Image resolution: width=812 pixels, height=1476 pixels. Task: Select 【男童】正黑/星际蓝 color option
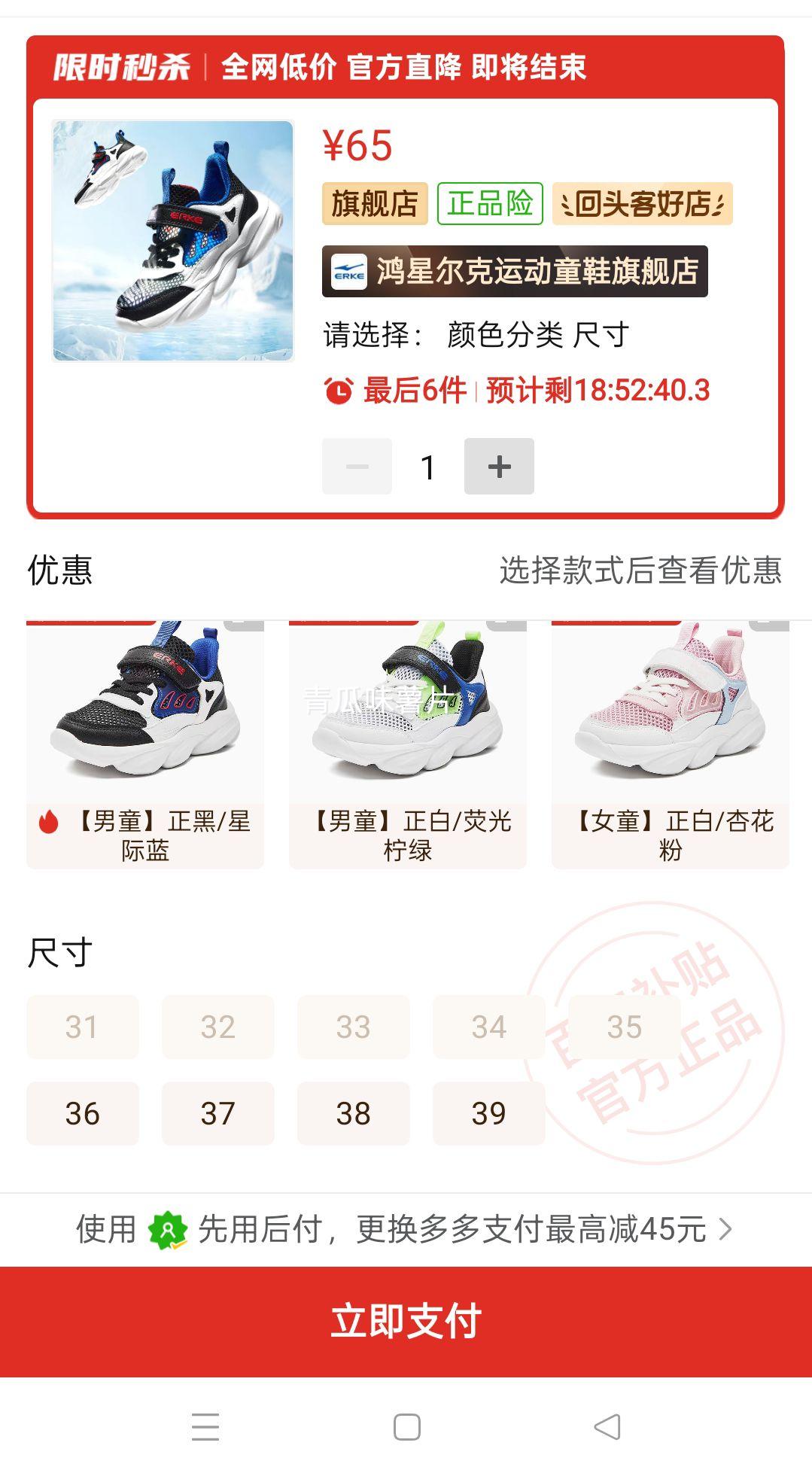tap(145, 745)
